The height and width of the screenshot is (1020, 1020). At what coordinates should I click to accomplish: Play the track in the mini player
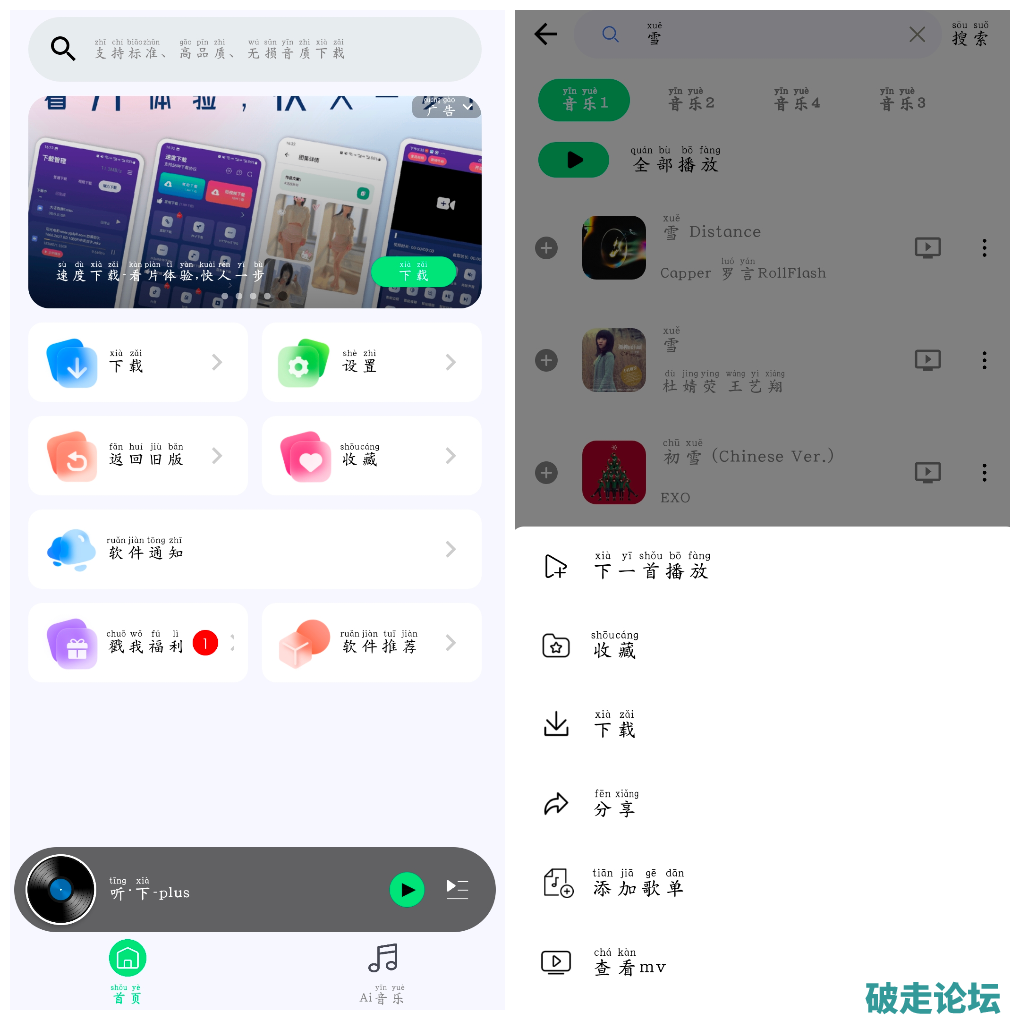pyautogui.click(x=406, y=889)
